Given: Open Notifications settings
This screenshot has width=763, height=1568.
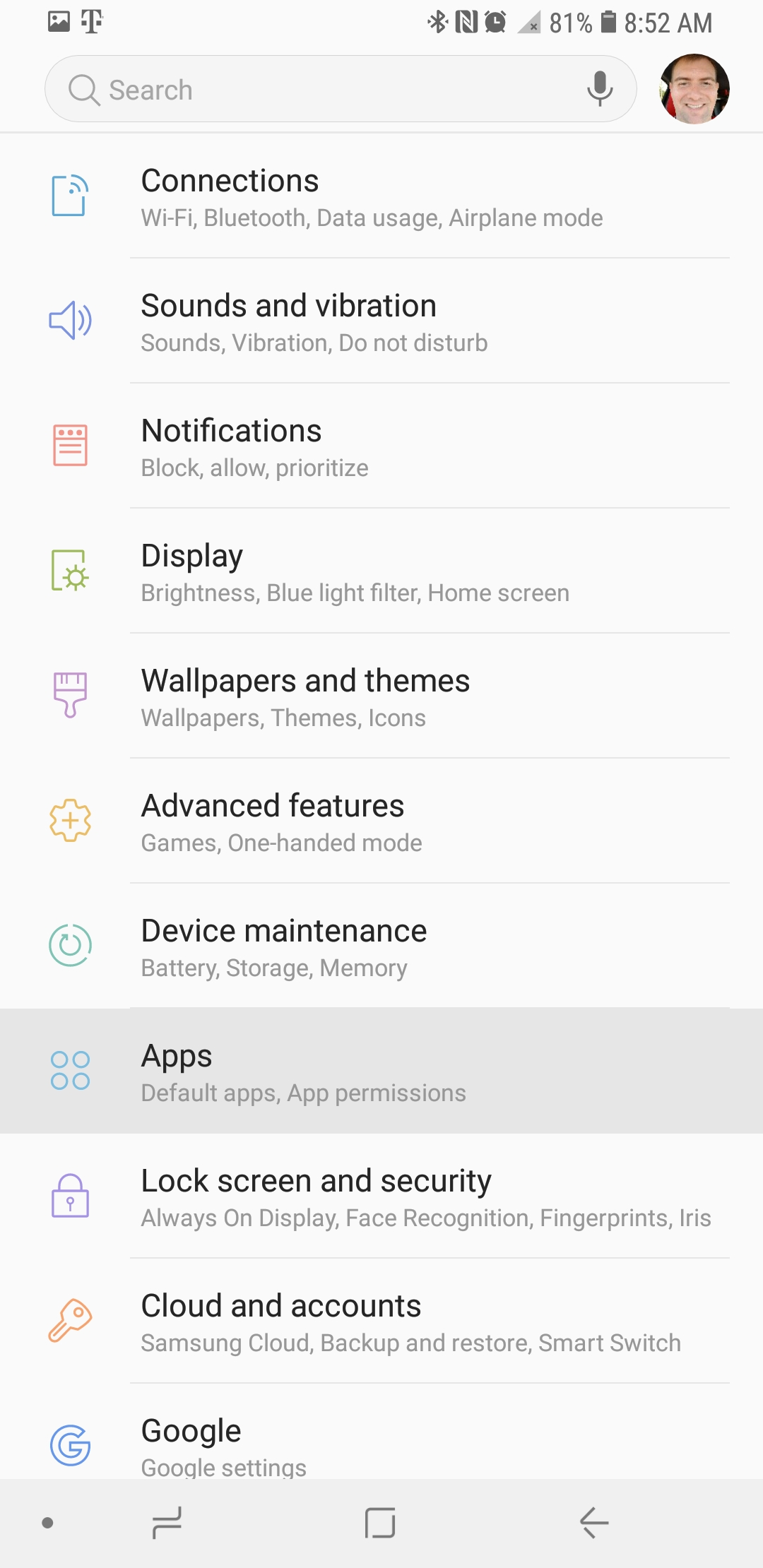Looking at the screenshot, I should point(381,447).
